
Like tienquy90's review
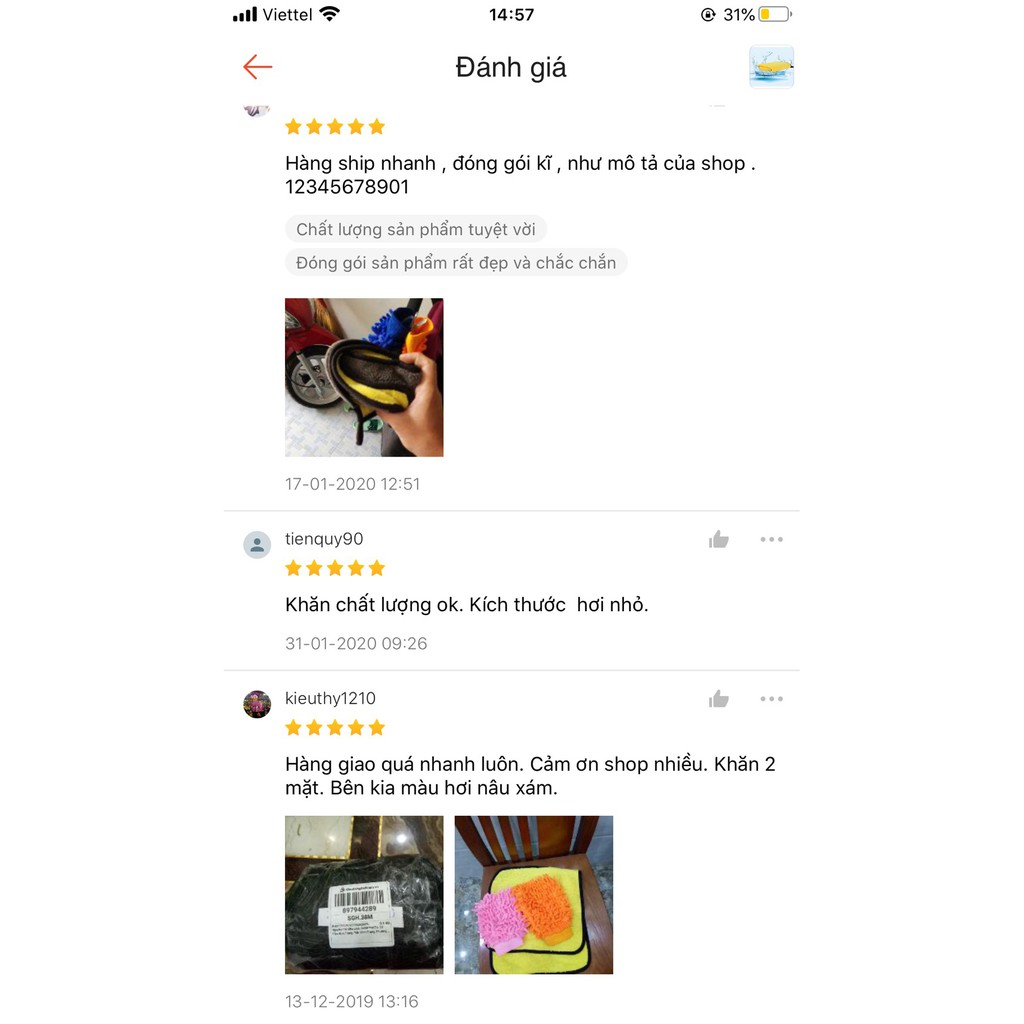click(x=719, y=540)
